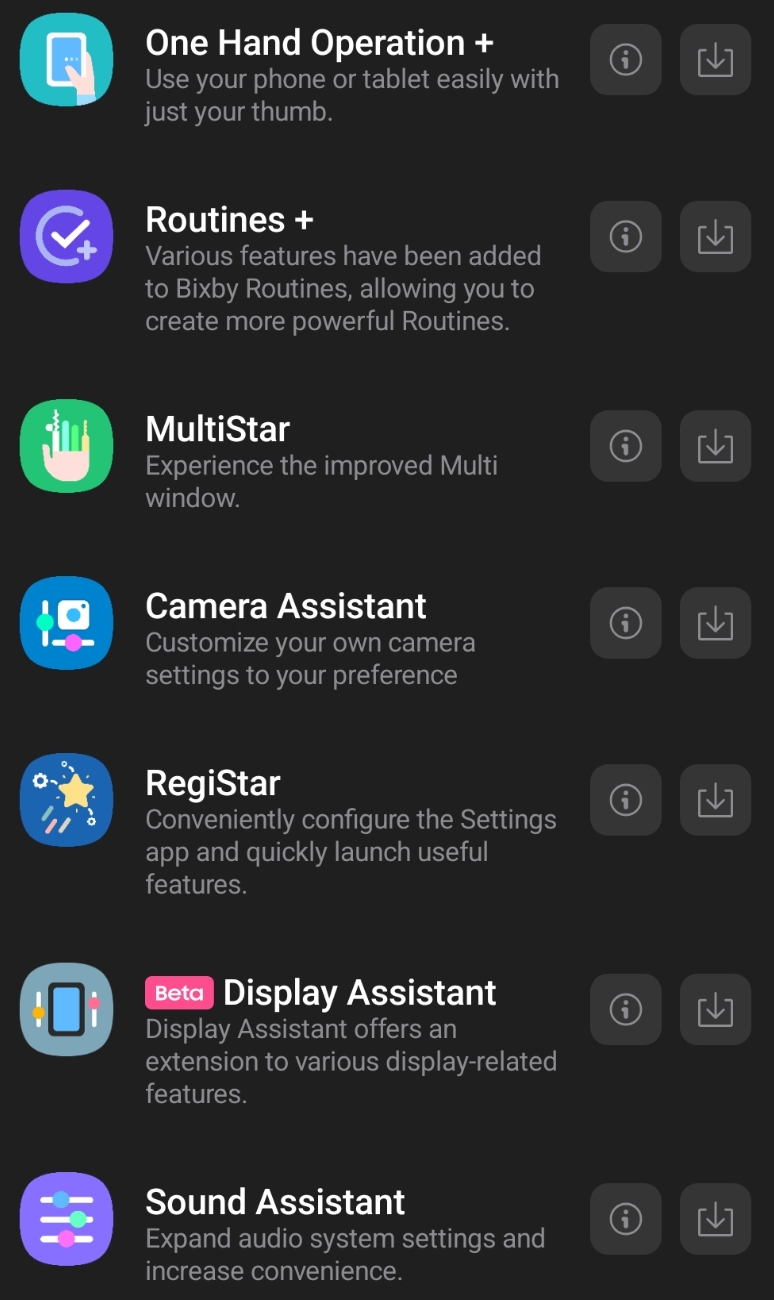This screenshot has width=774, height=1300.
Task: Tap Camera Assistant info icon
Action: [625, 623]
